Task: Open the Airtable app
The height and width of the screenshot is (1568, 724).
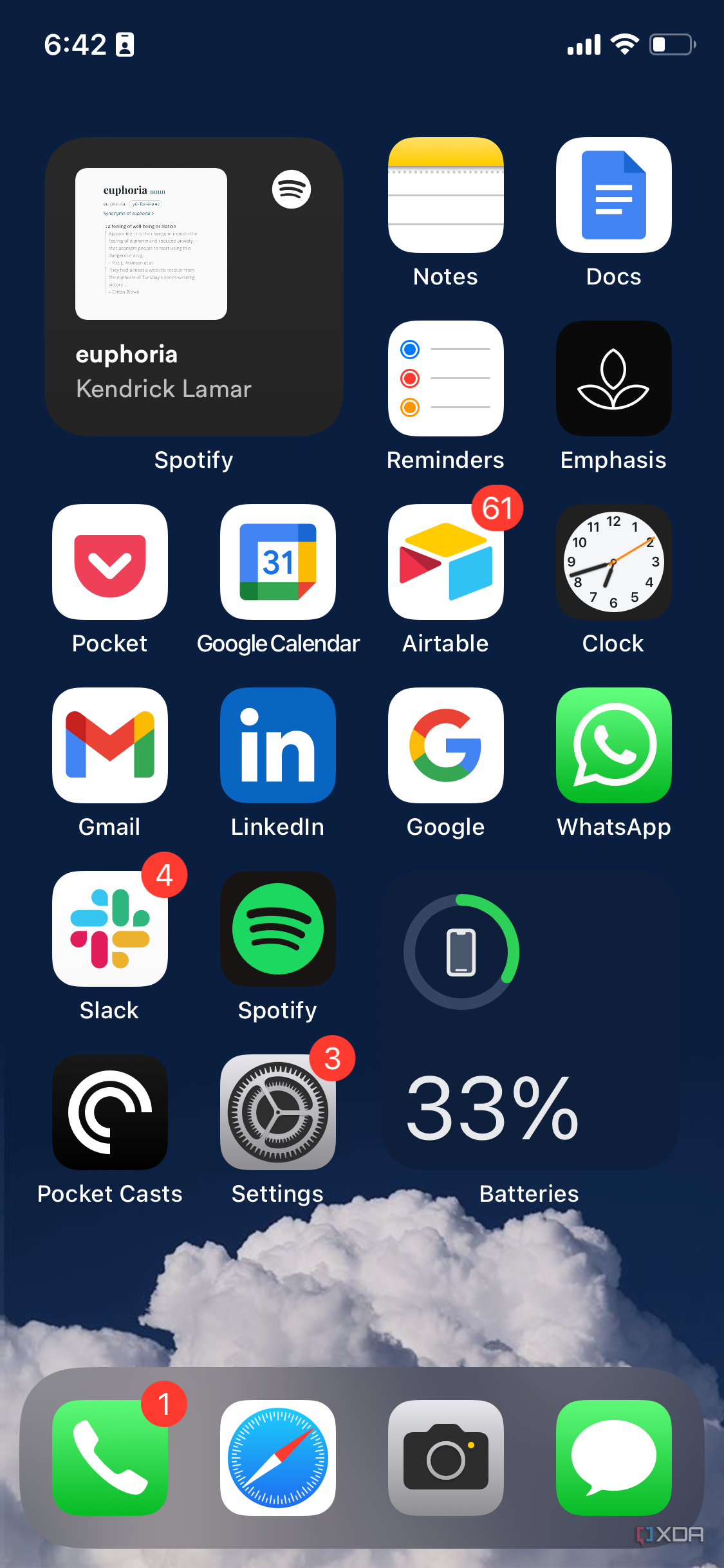Action: tap(445, 561)
